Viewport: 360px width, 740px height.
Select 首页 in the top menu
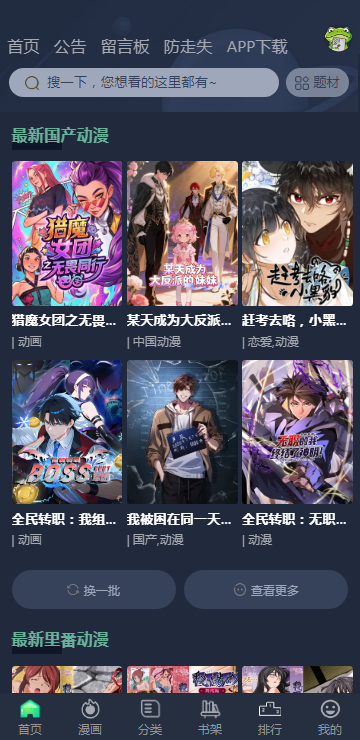pyautogui.click(x=24, y=47)
